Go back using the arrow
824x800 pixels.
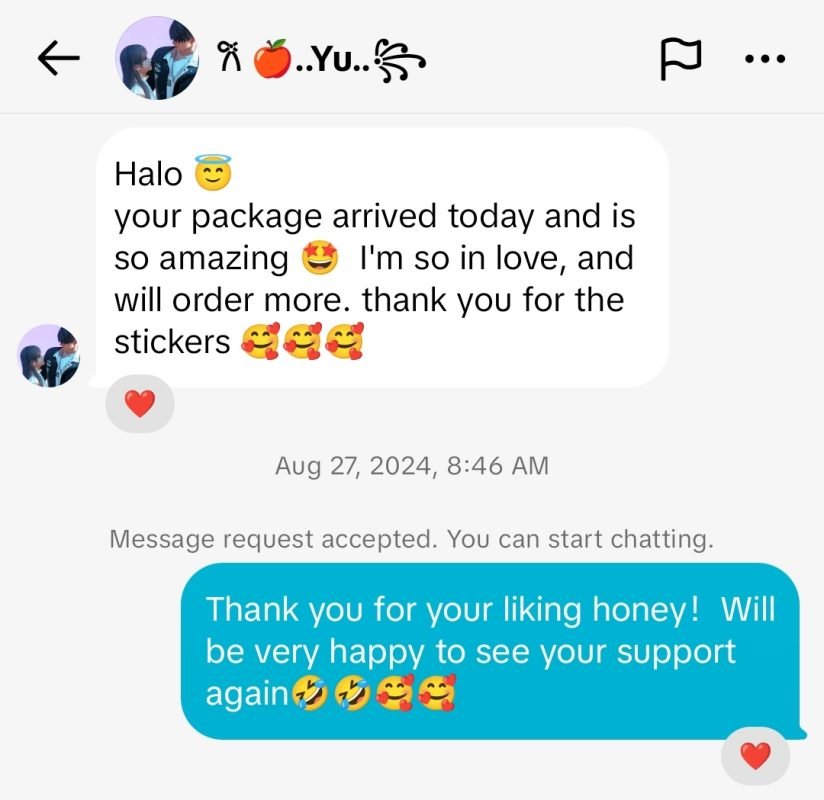pyautogui.click(x=58, y=58)
